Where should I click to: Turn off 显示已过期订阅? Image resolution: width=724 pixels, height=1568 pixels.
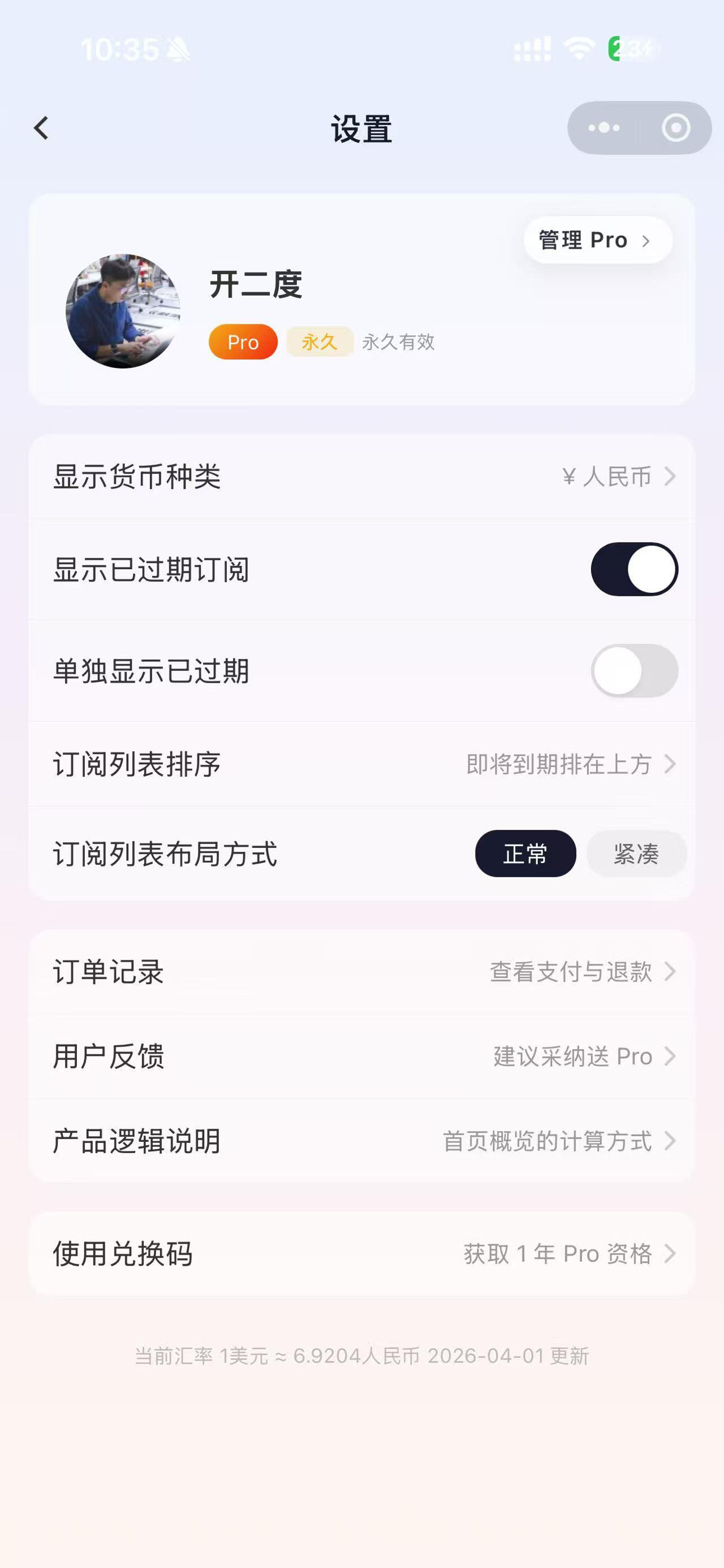click(x=634, y=570)
